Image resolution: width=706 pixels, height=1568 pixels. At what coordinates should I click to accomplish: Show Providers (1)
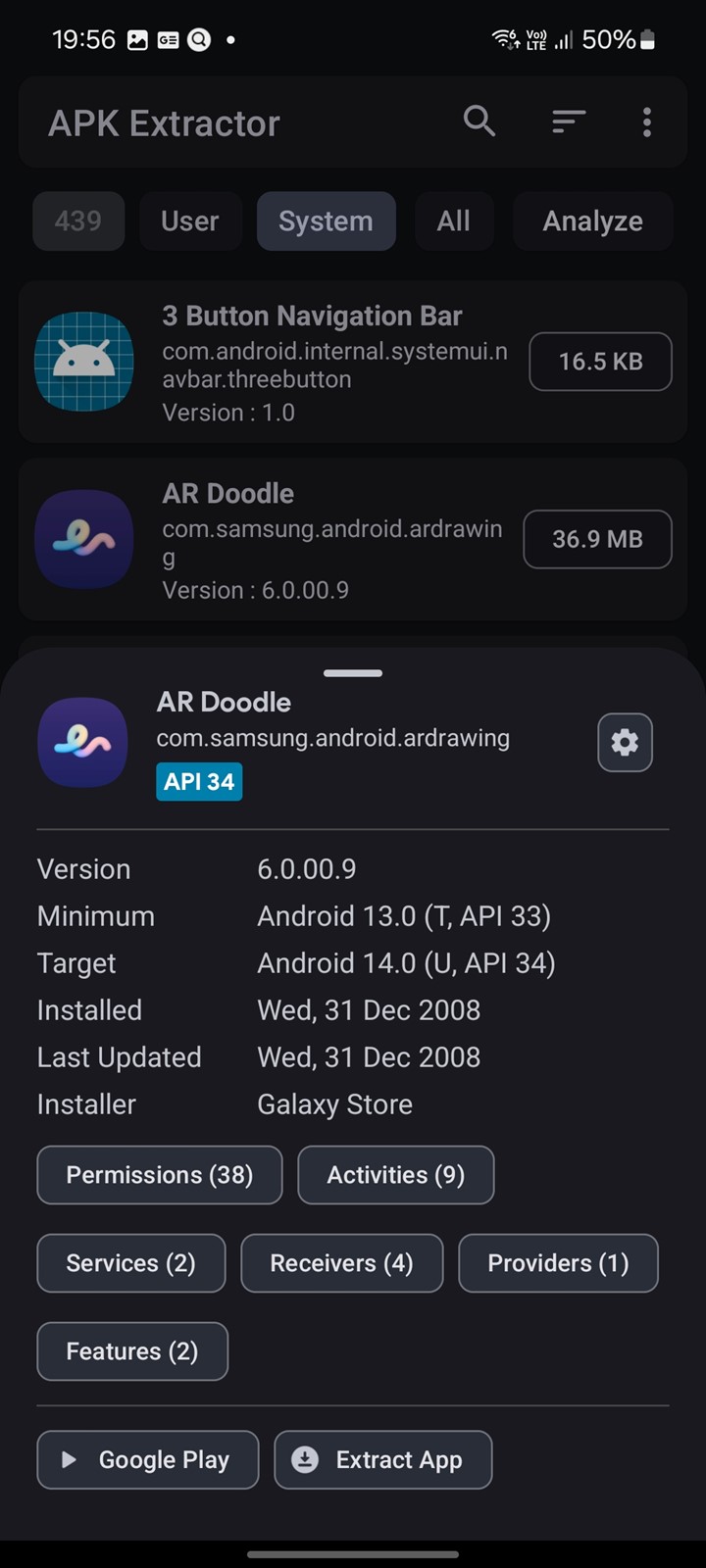(x=559, y=1263)
